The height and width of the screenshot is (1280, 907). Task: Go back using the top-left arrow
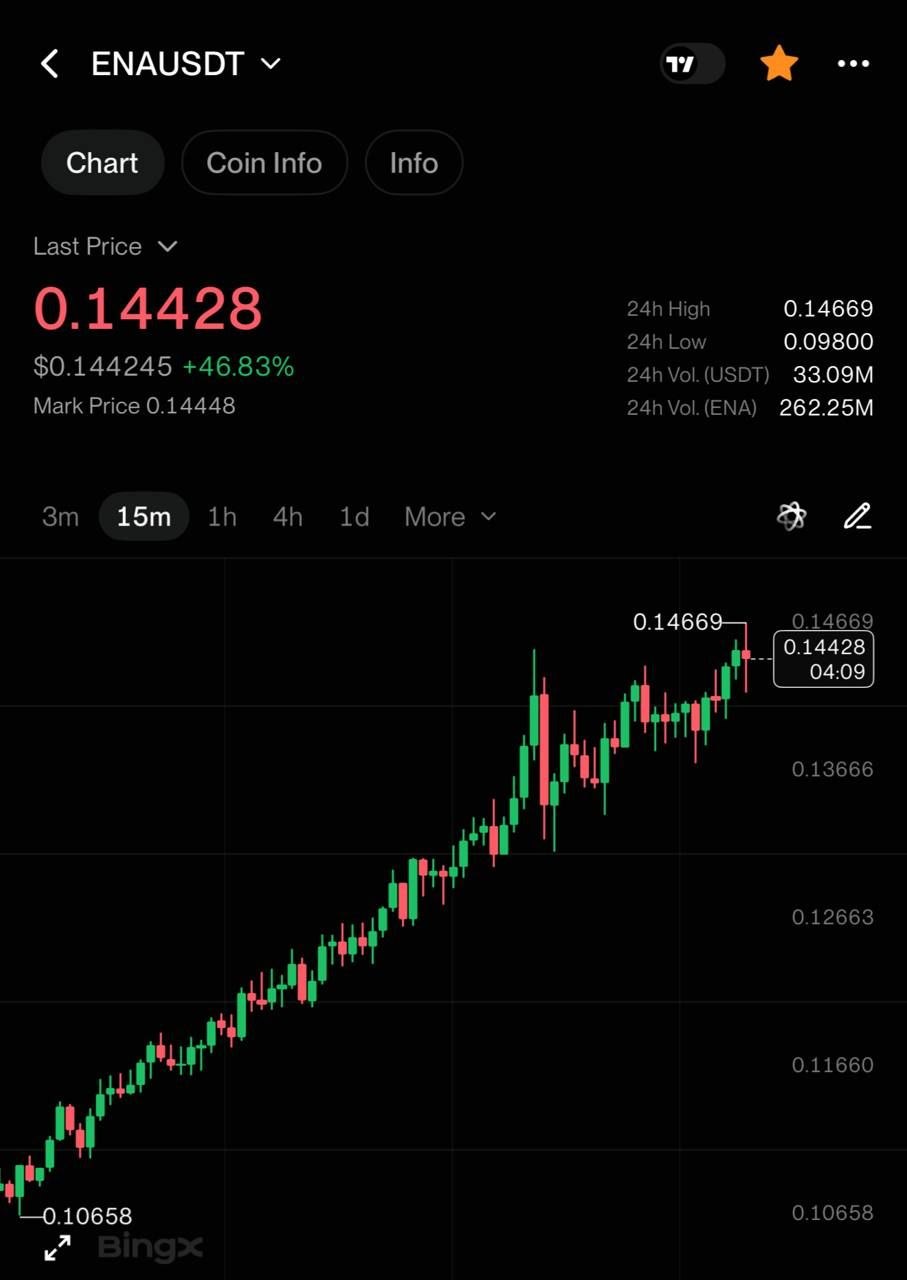tap(49, 64)
